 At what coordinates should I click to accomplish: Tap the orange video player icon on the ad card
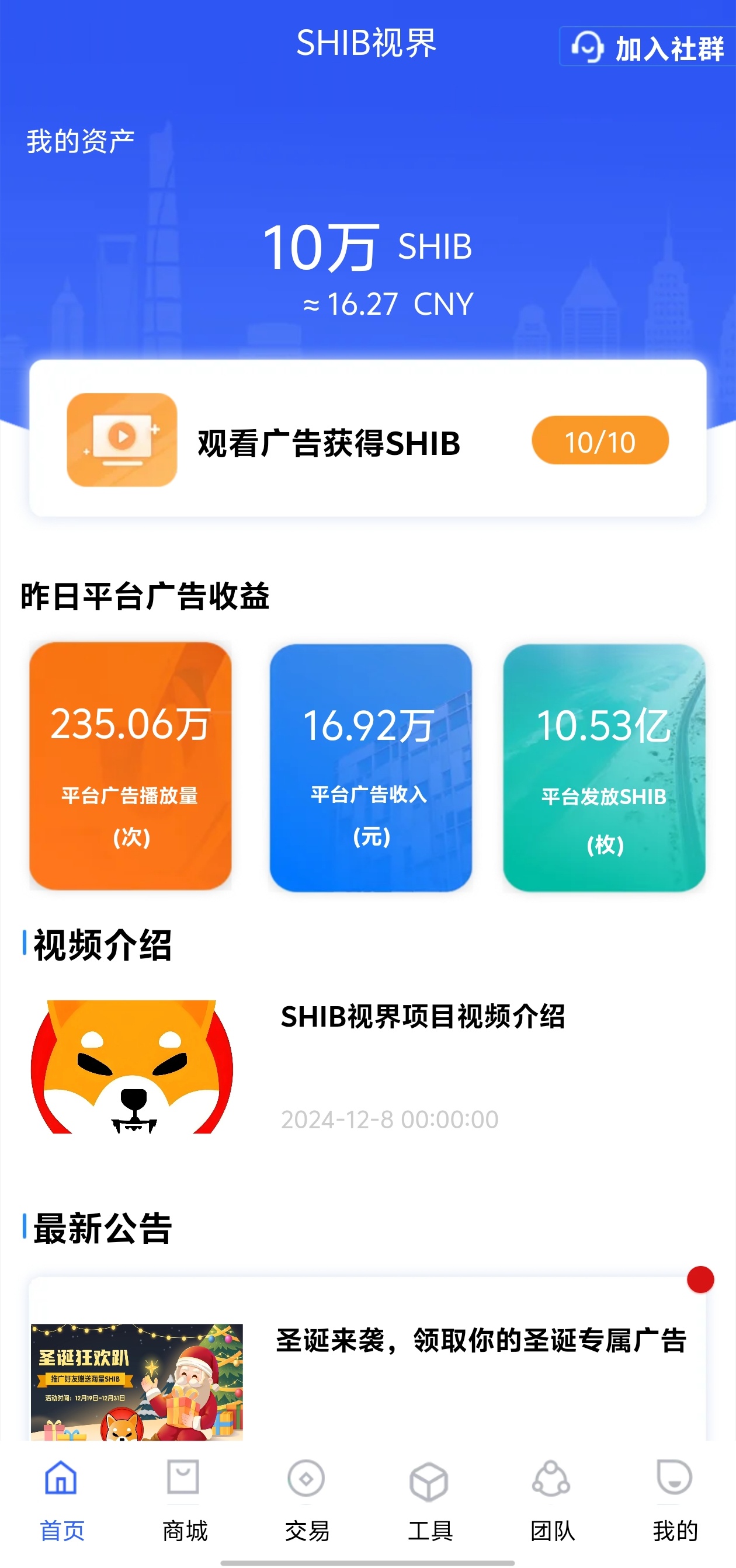[x=120, y=440]
